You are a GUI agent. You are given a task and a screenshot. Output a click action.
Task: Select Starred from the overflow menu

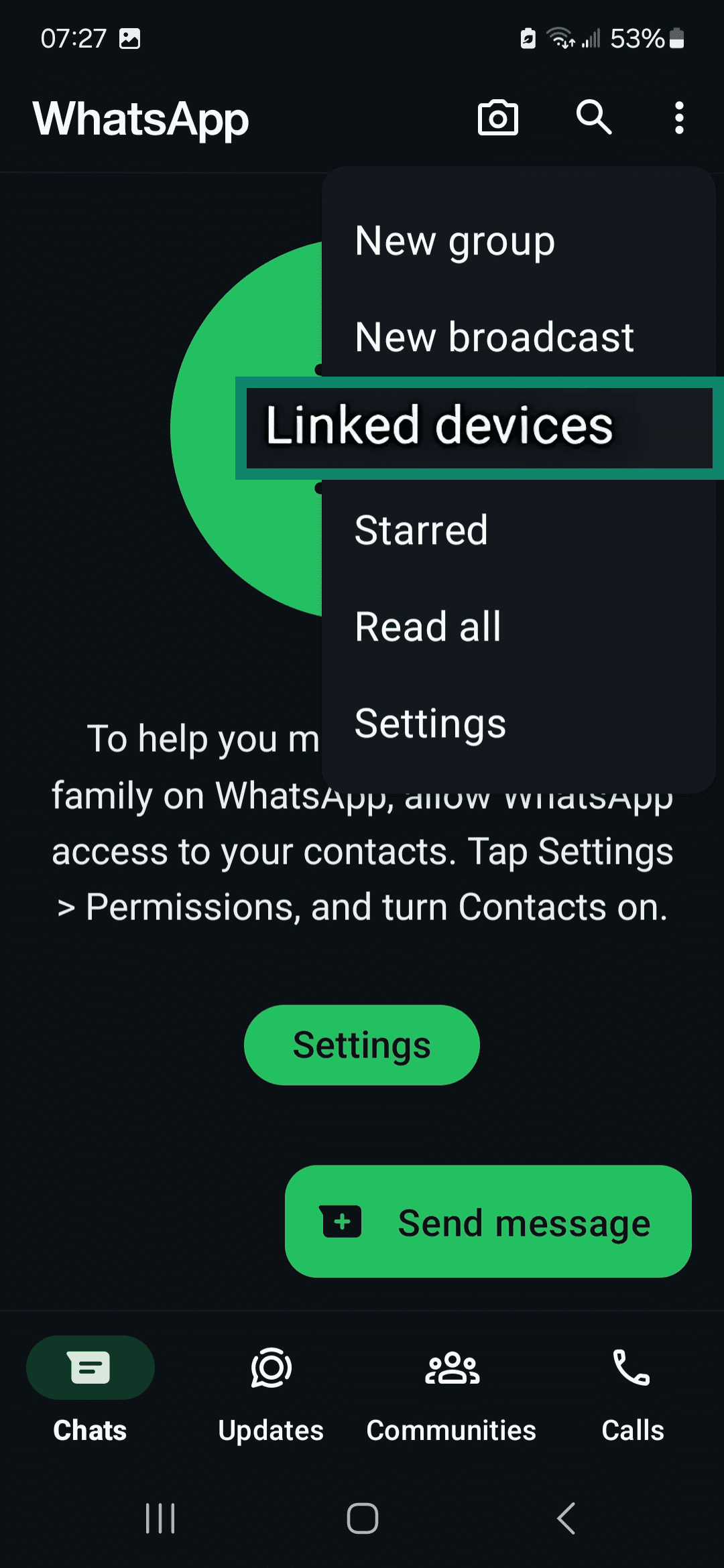(x=421, y=529)
